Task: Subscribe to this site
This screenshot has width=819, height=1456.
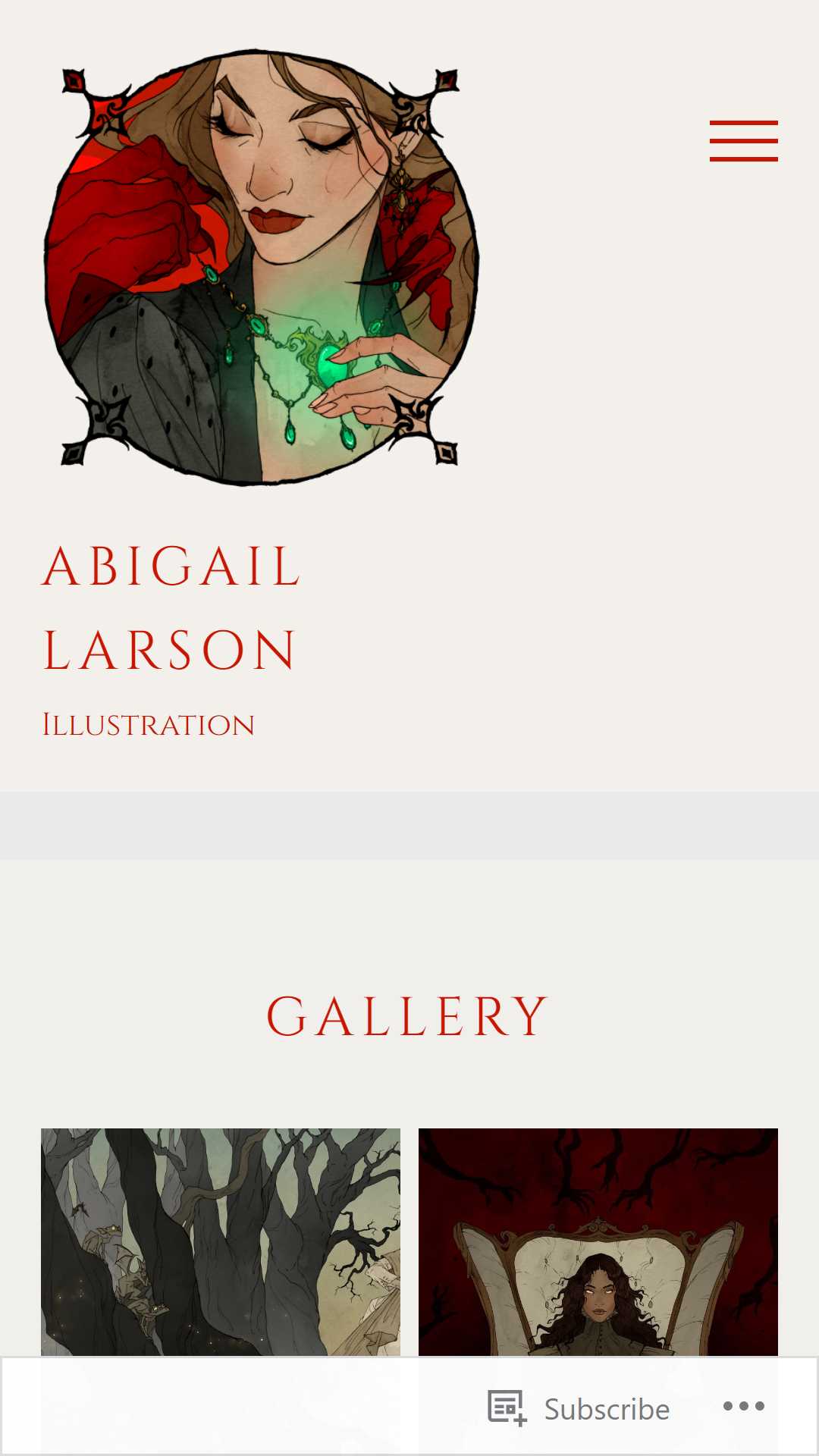Action: (579, 1408)
